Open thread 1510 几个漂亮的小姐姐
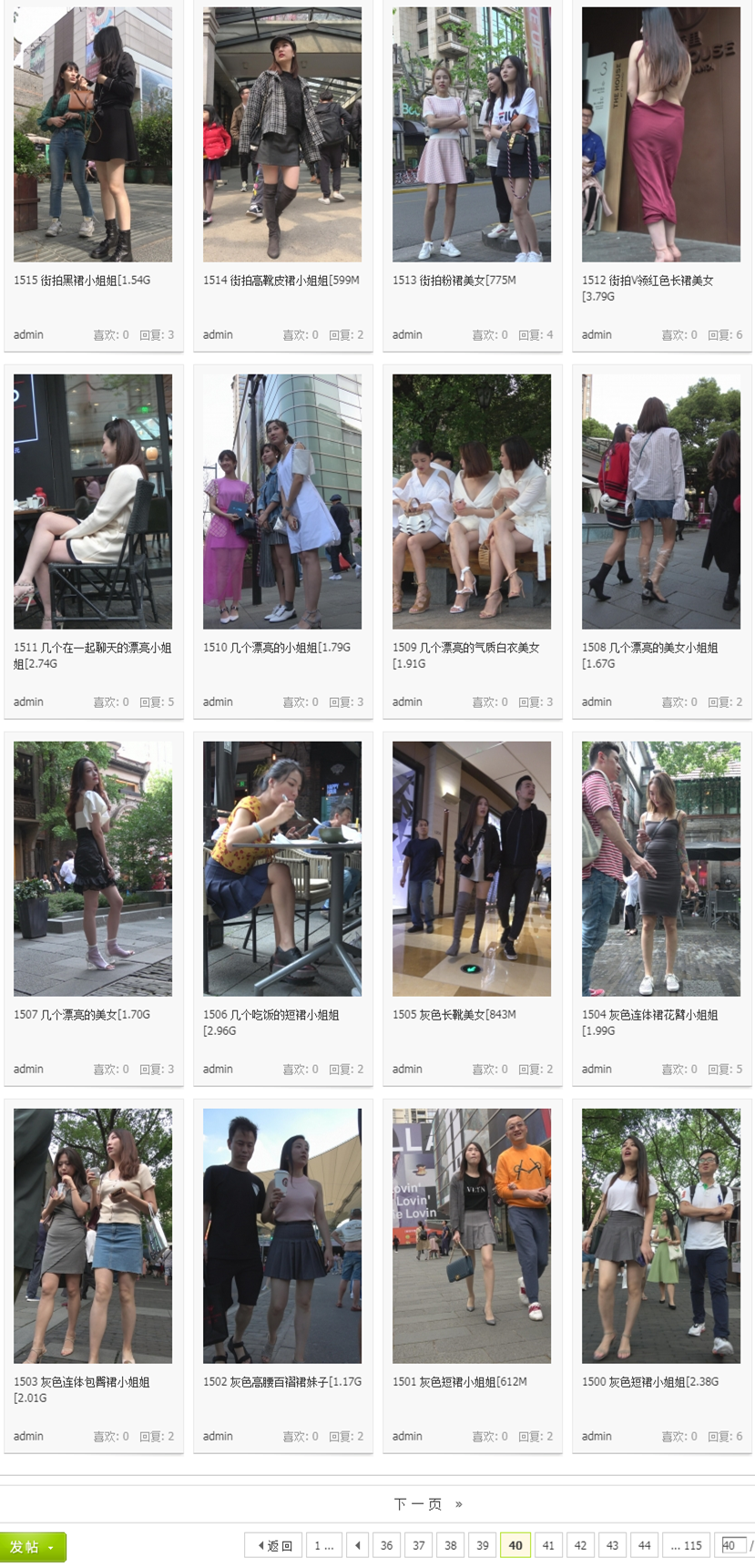 coord(276,648)
